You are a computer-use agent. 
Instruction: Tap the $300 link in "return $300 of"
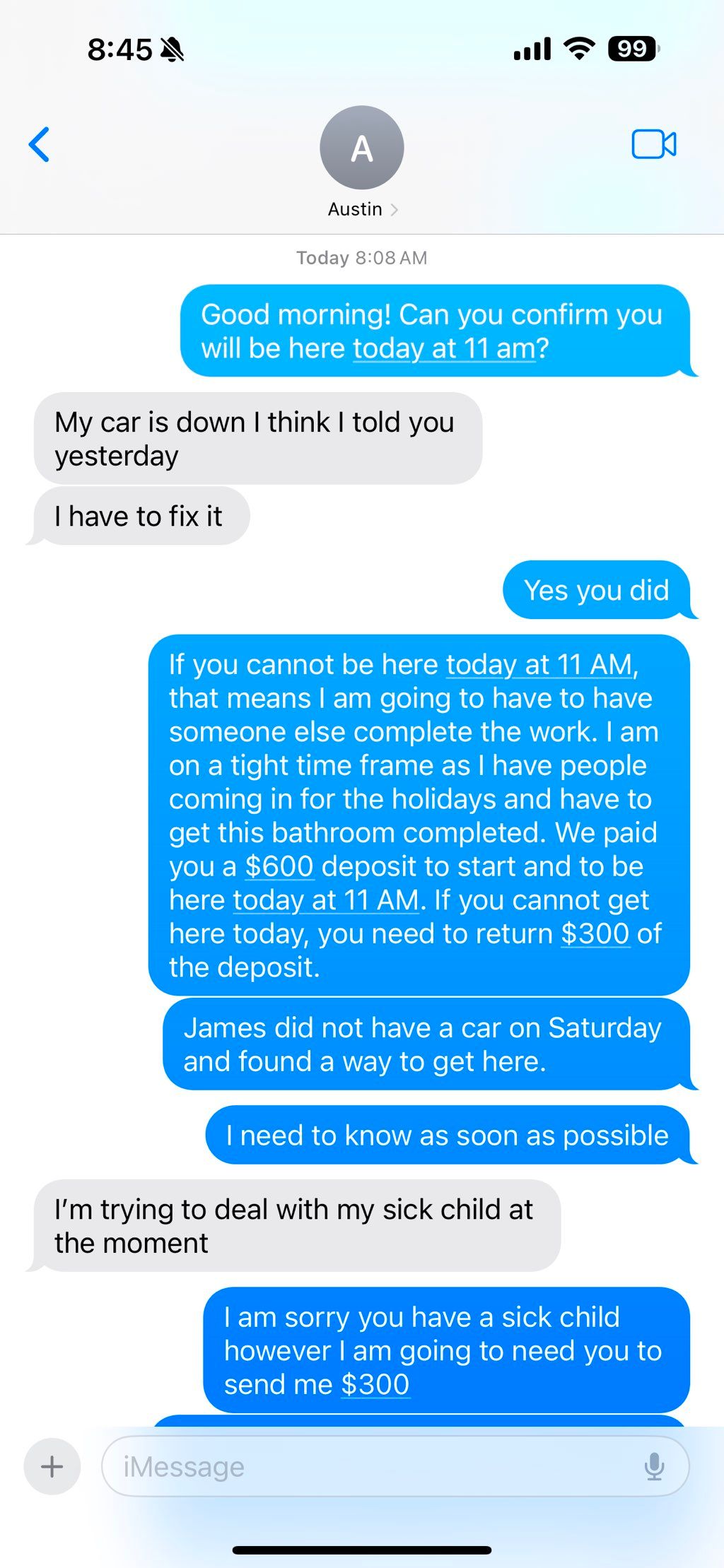[x=595, y=933]
